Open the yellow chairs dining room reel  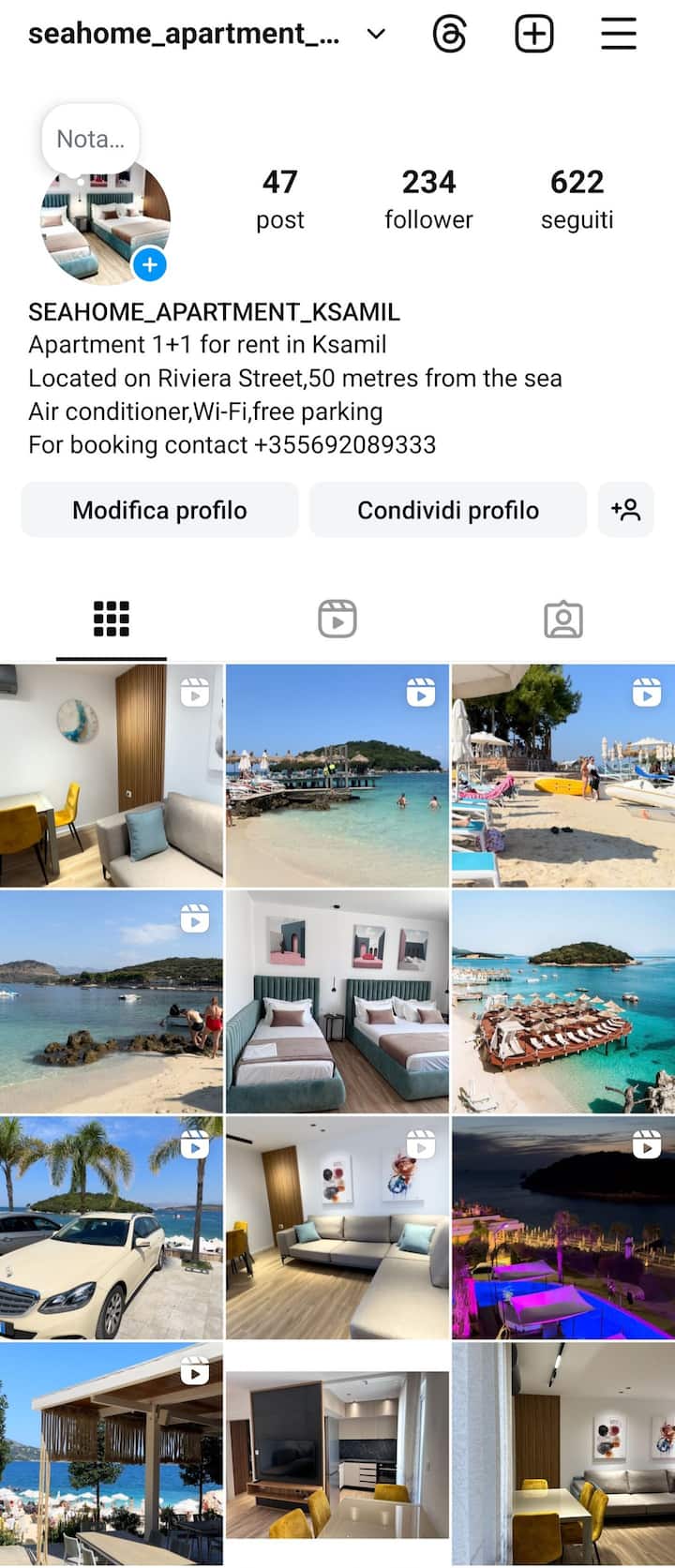pos(111,776)
